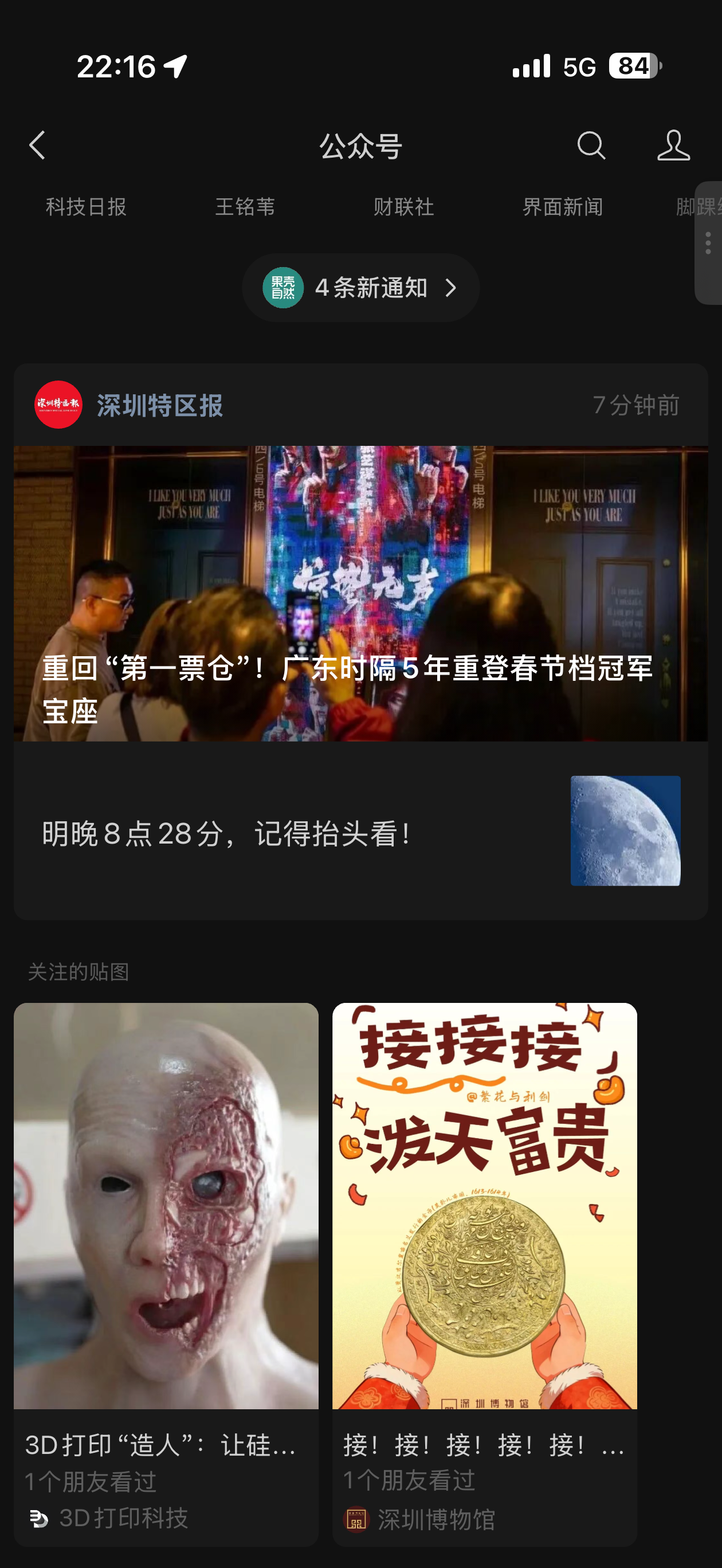This screenshot has height=1568, width=722.
Task: Open the 深圳特区报 account header
Action: (x=159, y=405)
